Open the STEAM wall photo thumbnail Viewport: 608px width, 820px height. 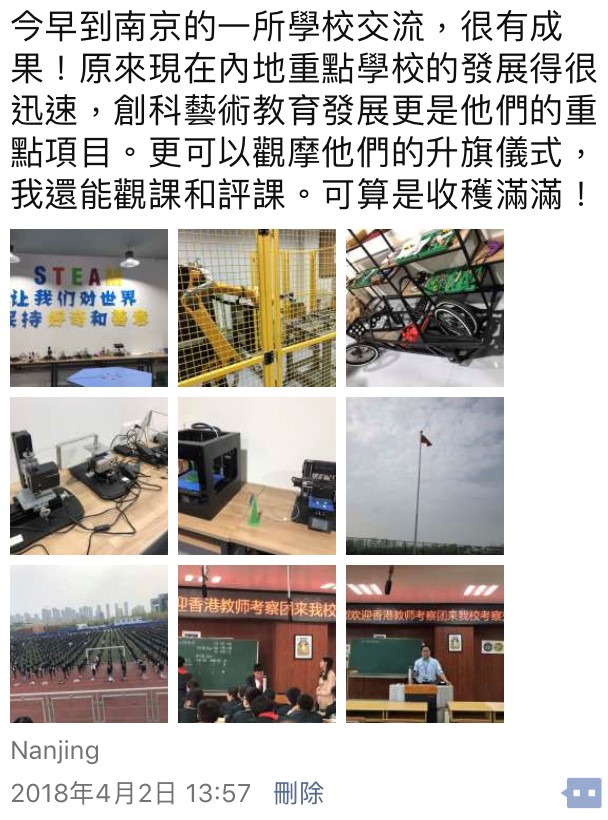[89, 308]
